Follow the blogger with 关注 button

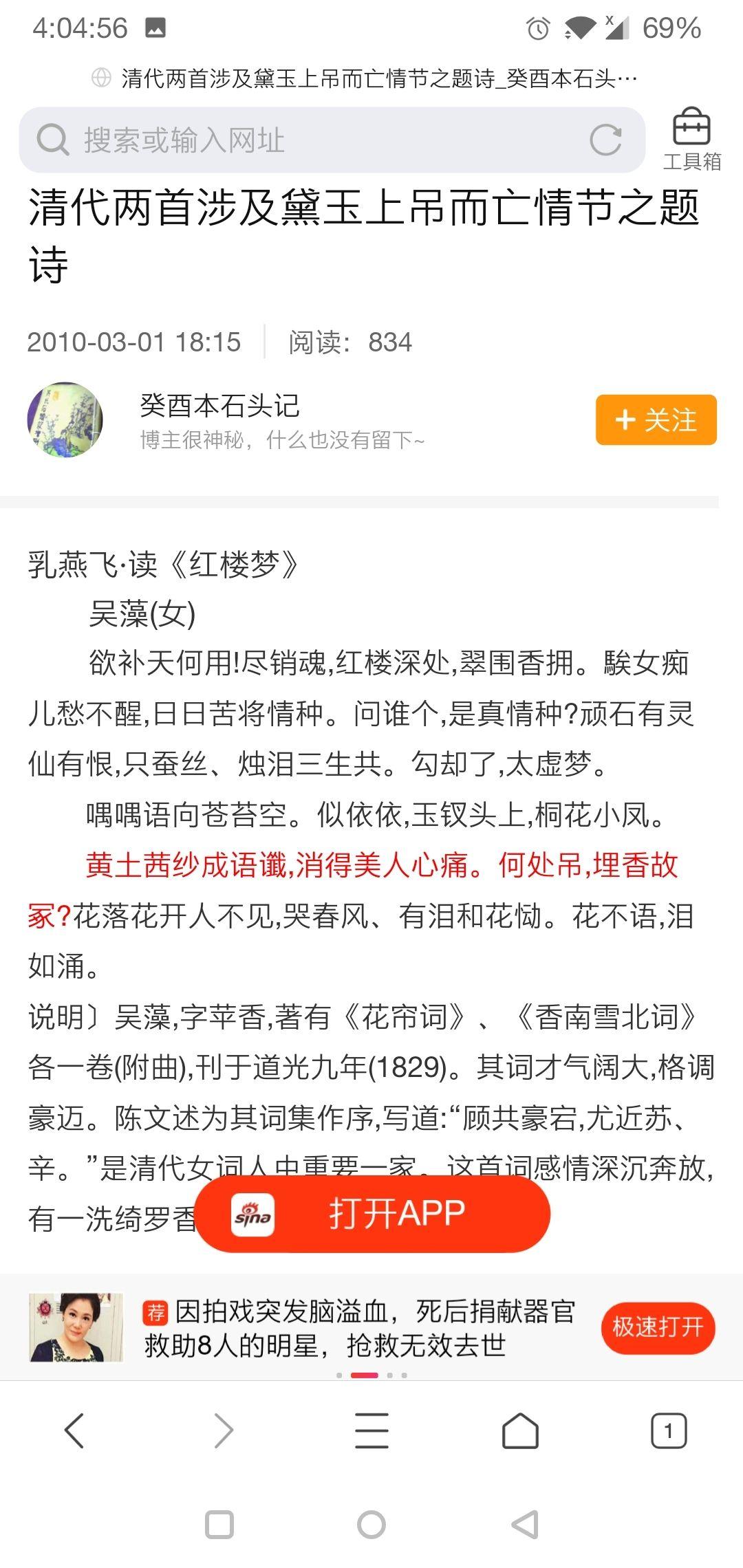[656, 420]
